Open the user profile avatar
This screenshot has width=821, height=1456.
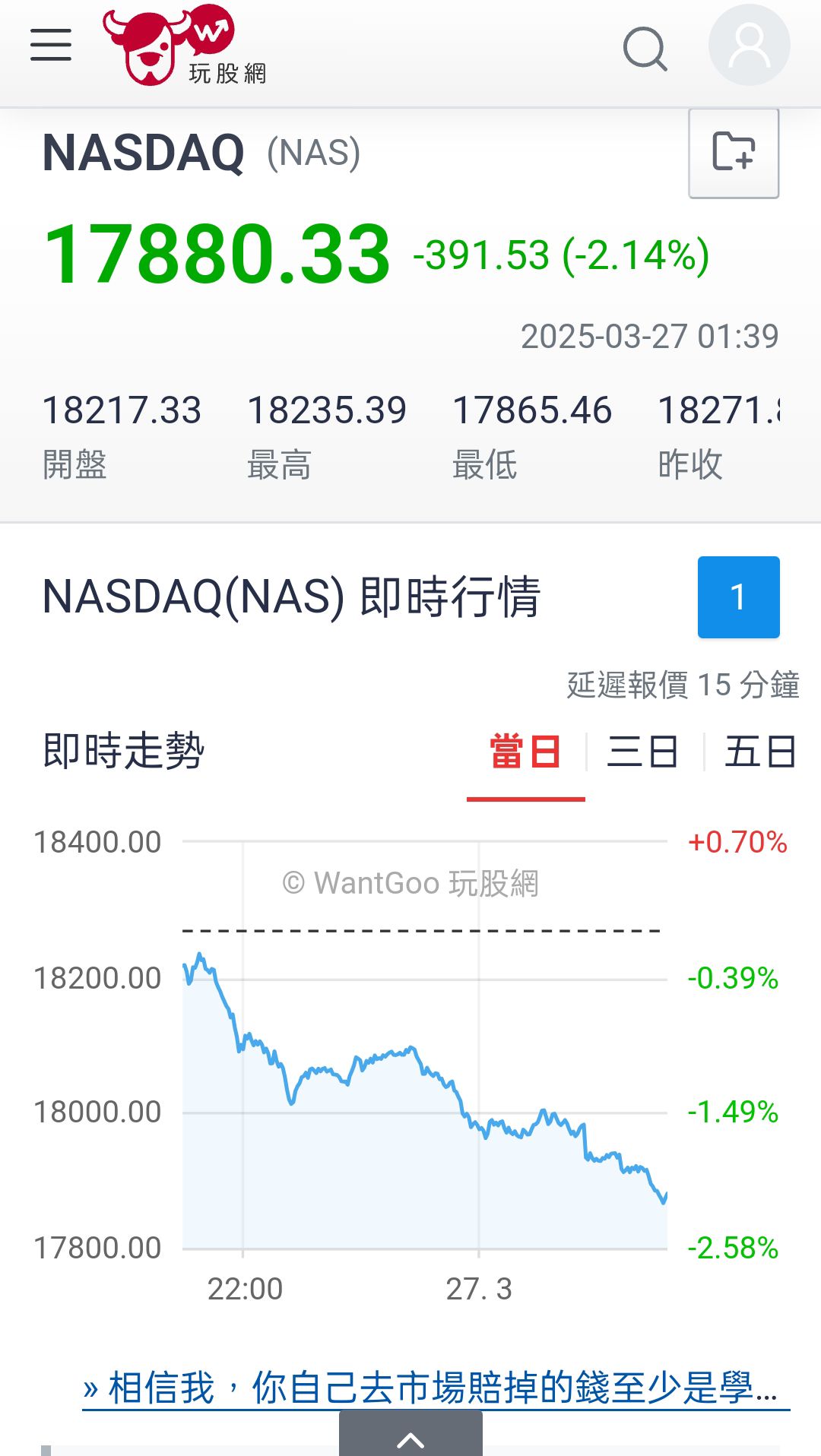749,46
